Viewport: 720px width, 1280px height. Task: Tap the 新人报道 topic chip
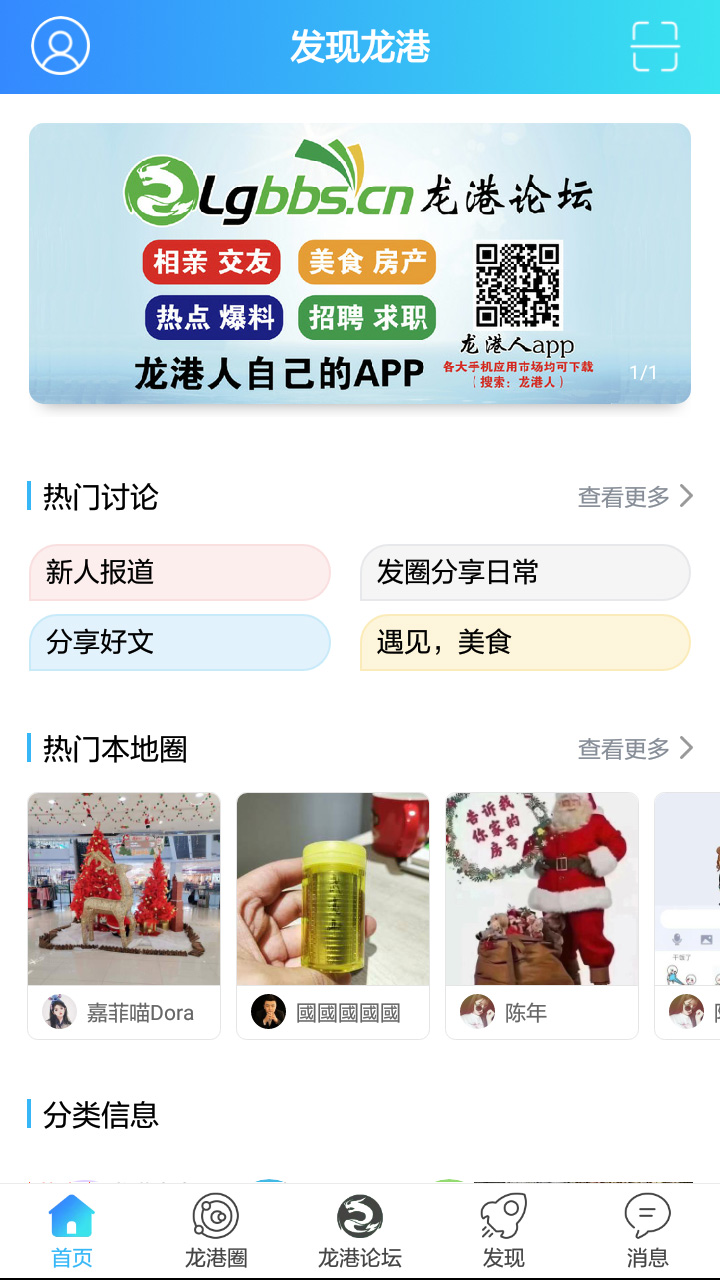(x=180, y=572)
